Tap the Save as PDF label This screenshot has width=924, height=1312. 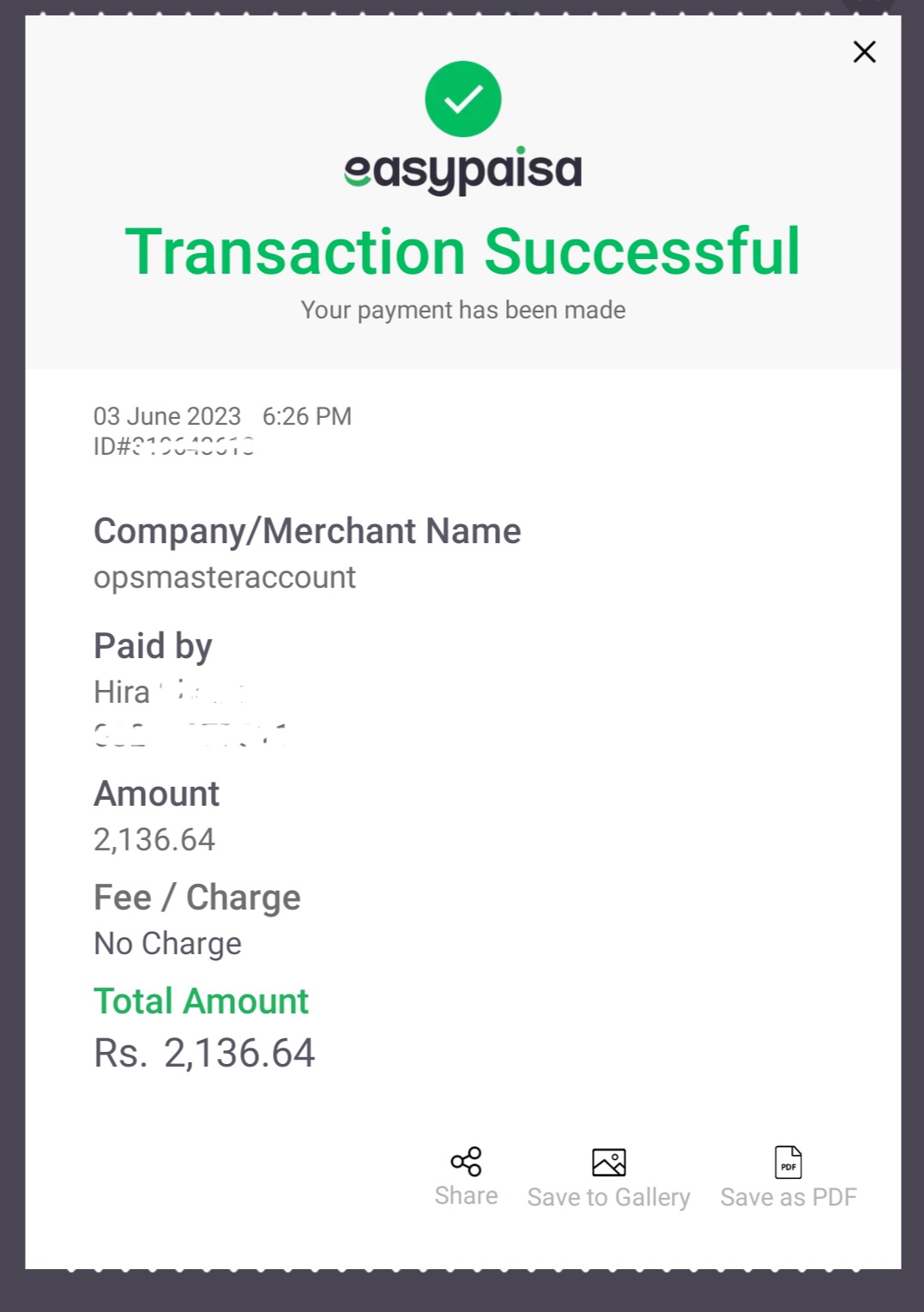tap(788, 1196)
